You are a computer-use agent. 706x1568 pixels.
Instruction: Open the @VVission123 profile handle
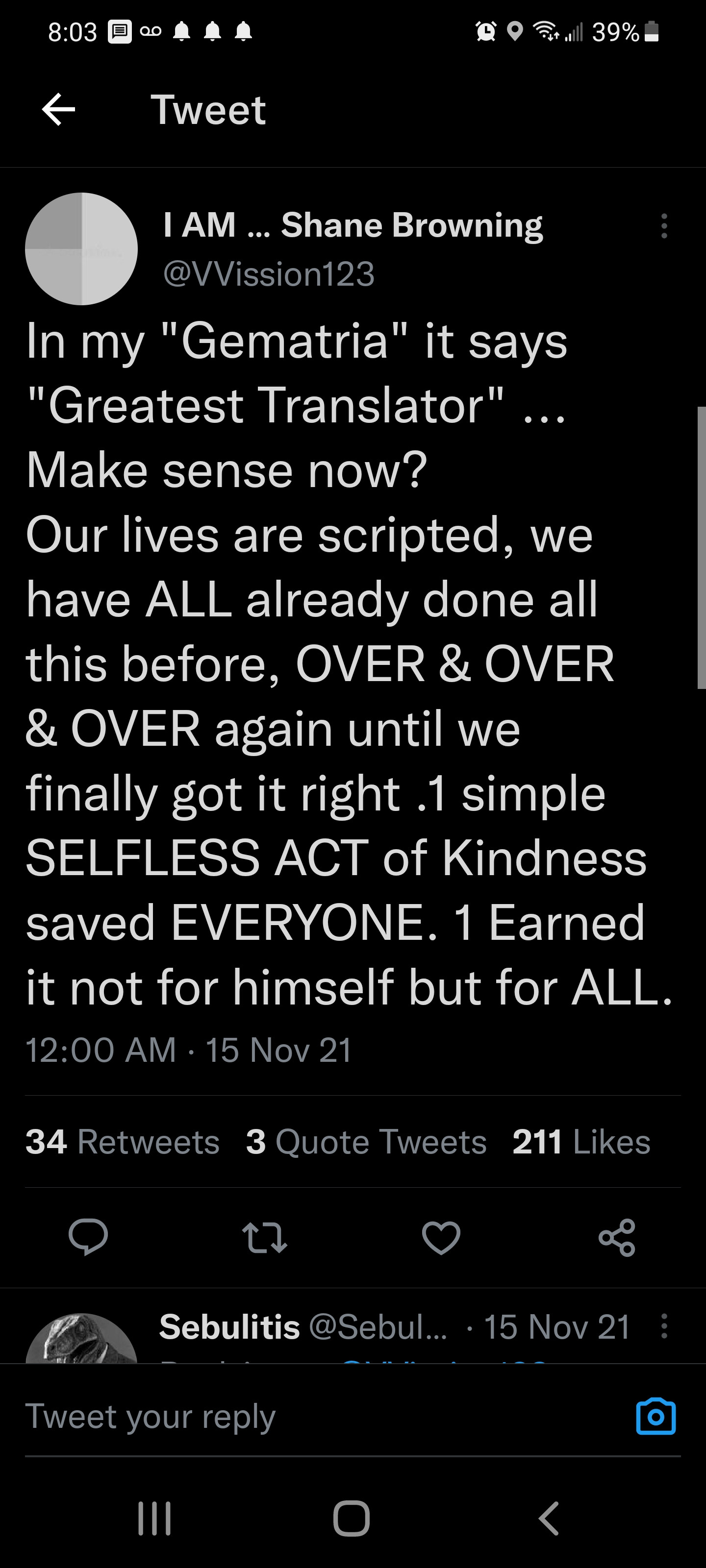tap(268, 274)
